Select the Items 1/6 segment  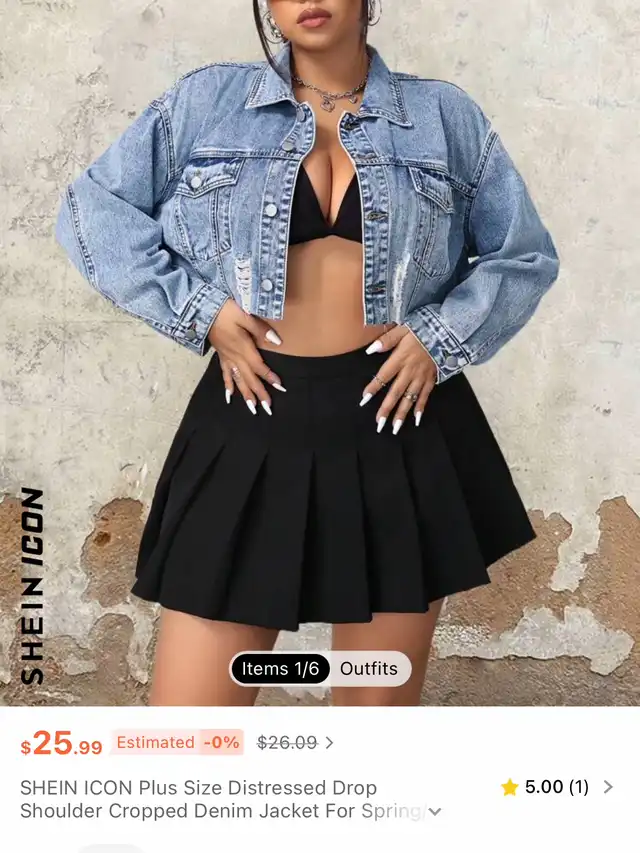coord(280,669)
